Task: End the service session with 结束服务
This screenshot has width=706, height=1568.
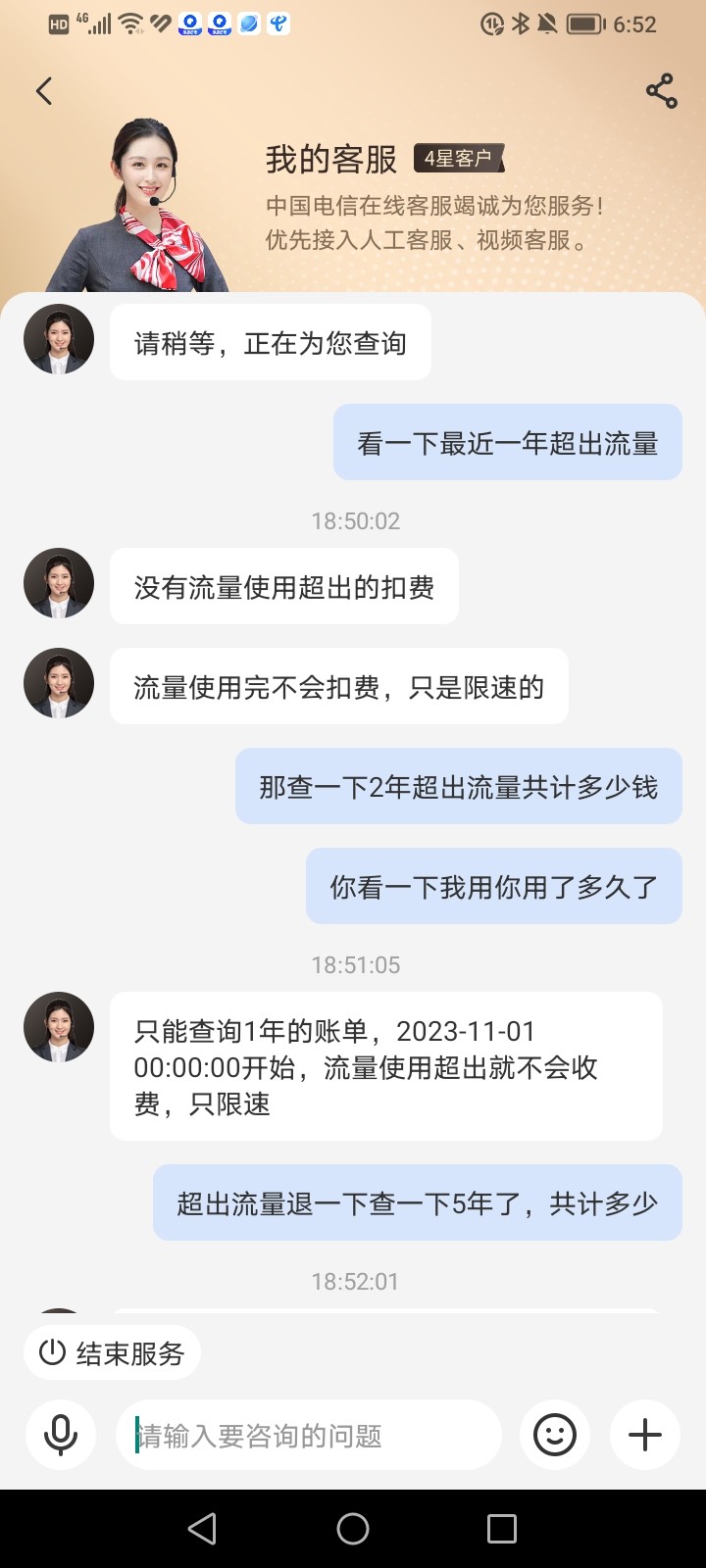Action: [x=112, y=1353]
